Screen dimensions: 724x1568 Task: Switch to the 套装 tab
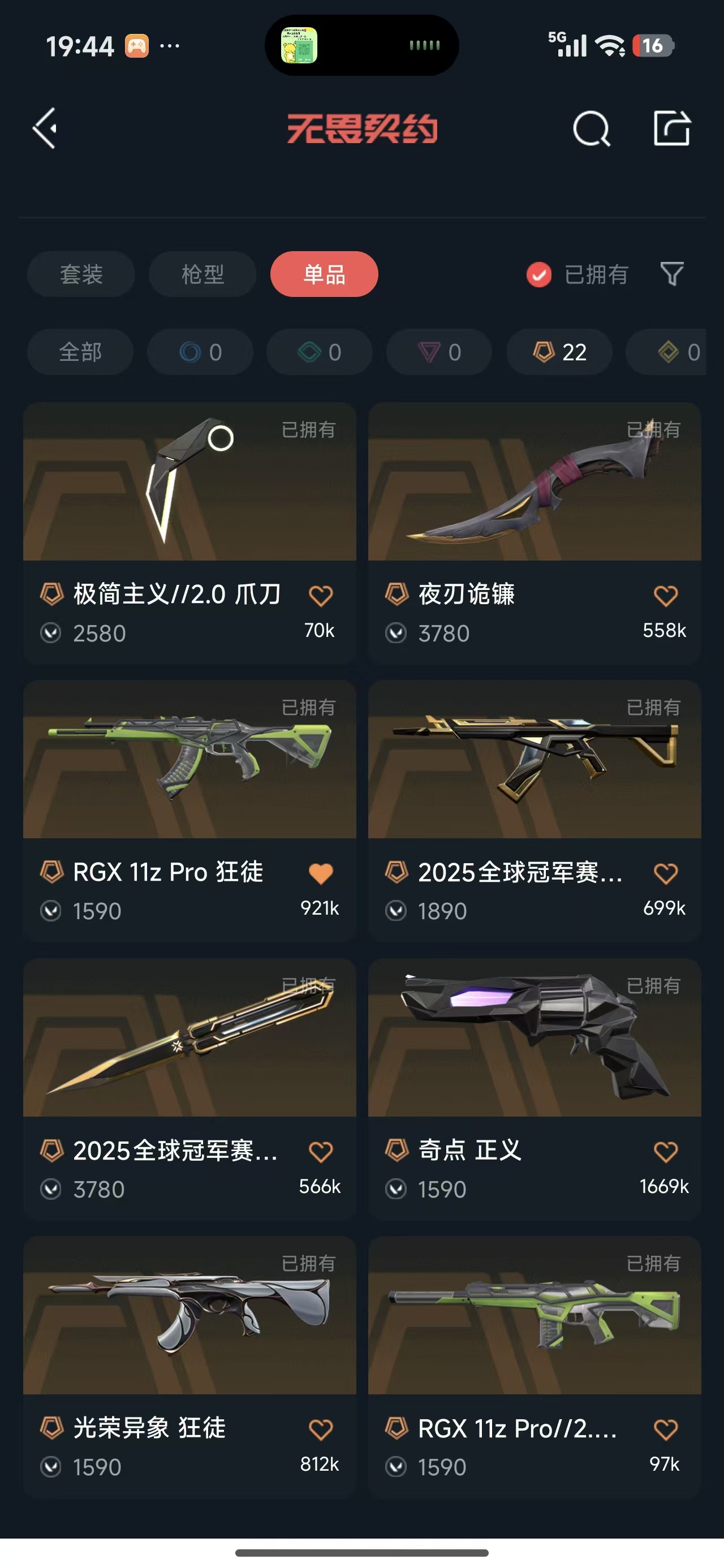click(x=81, y=274)
